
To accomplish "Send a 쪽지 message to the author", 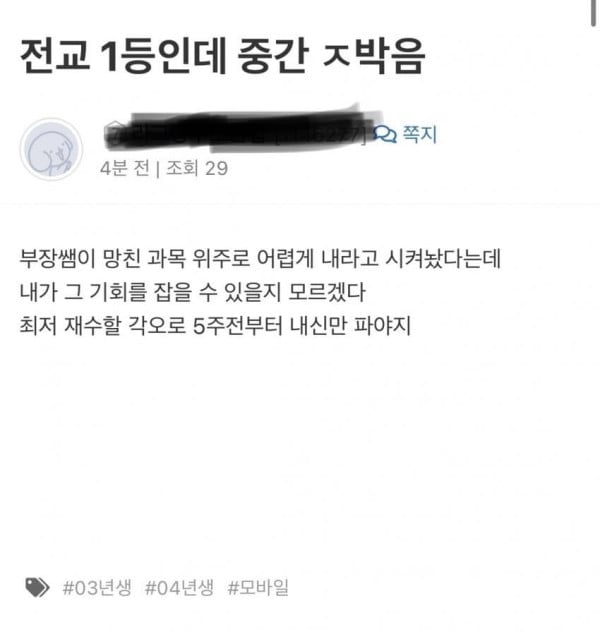I will pyautogui.click(x=408, y=134).
